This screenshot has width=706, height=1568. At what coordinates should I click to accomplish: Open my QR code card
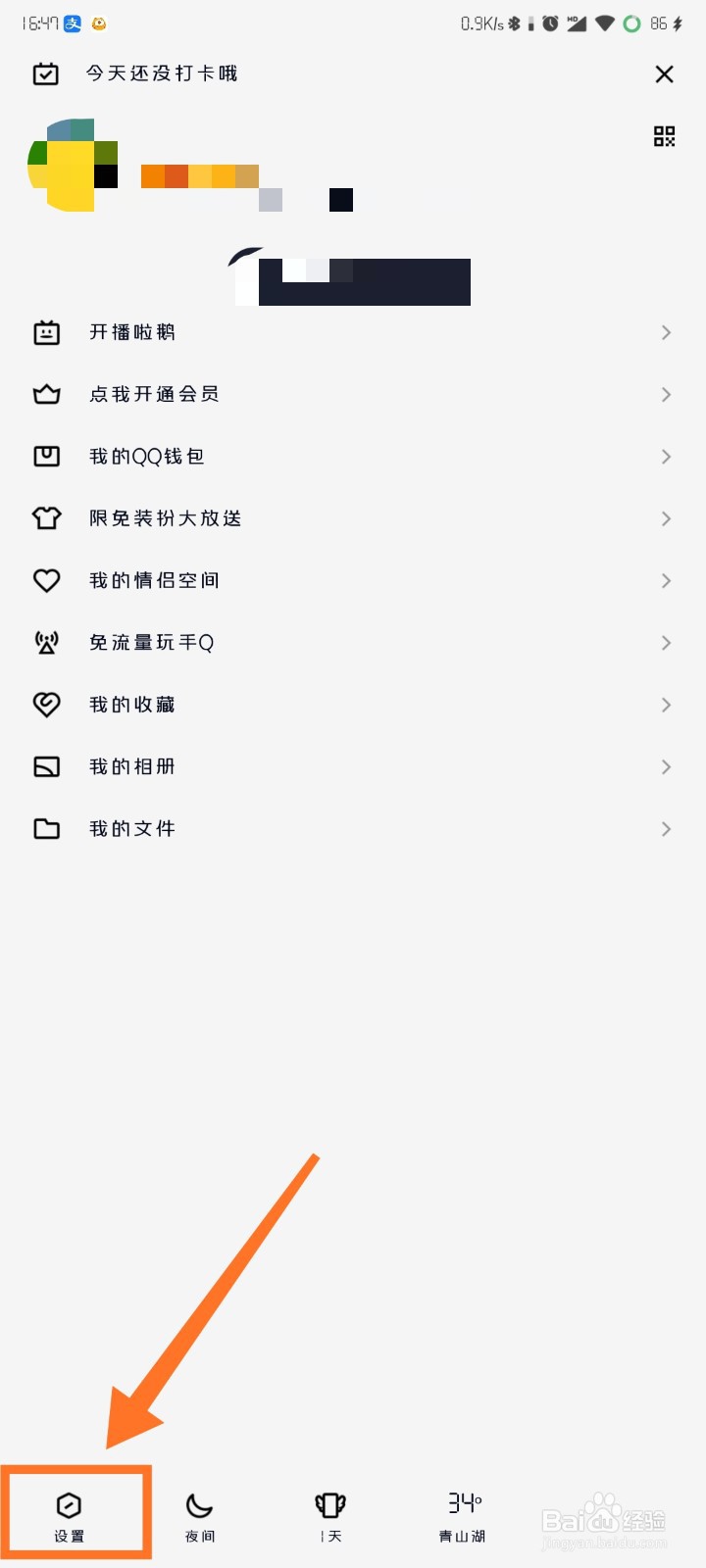tap(664, 136)
